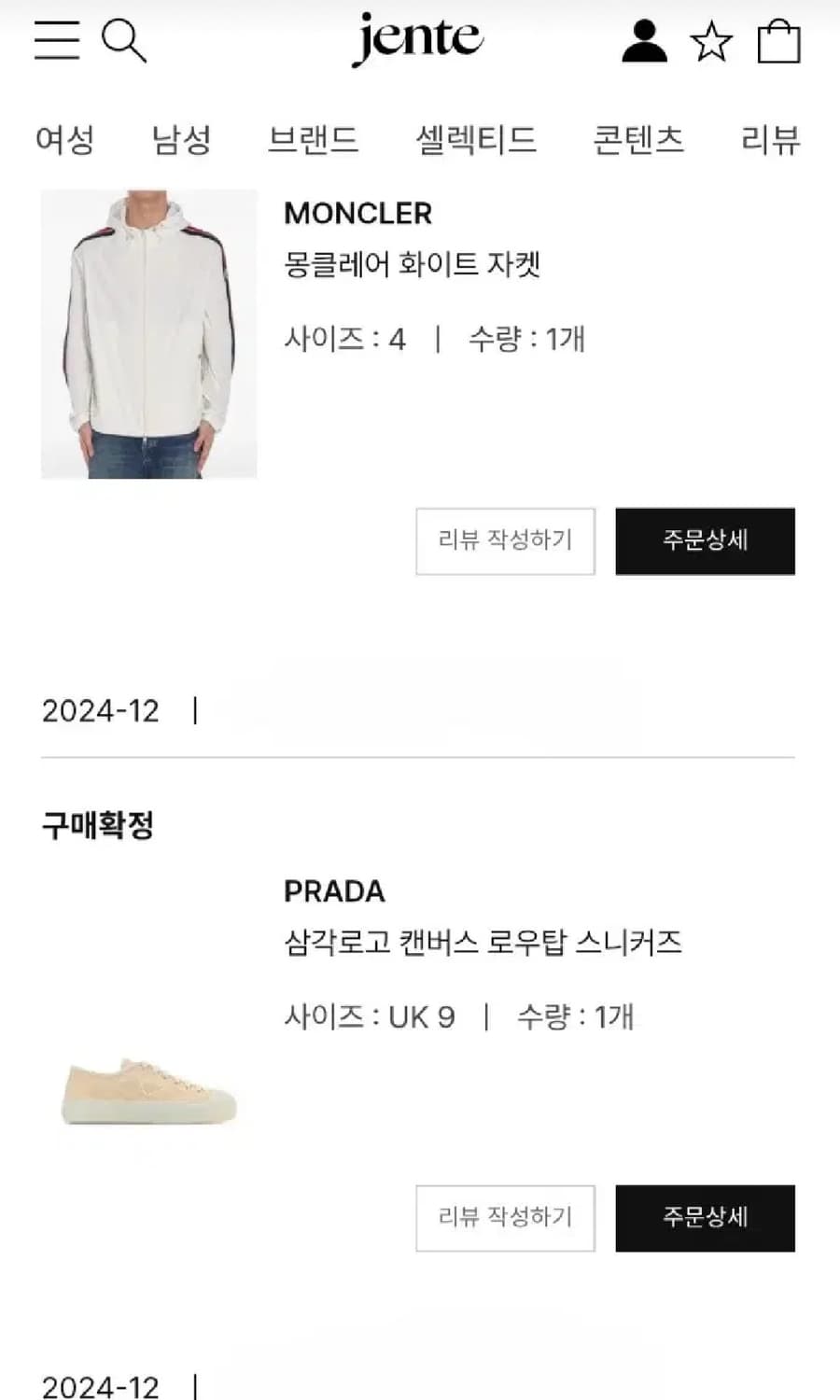Open 주문상세 for the Moncler jacket

tap(705, 541)
